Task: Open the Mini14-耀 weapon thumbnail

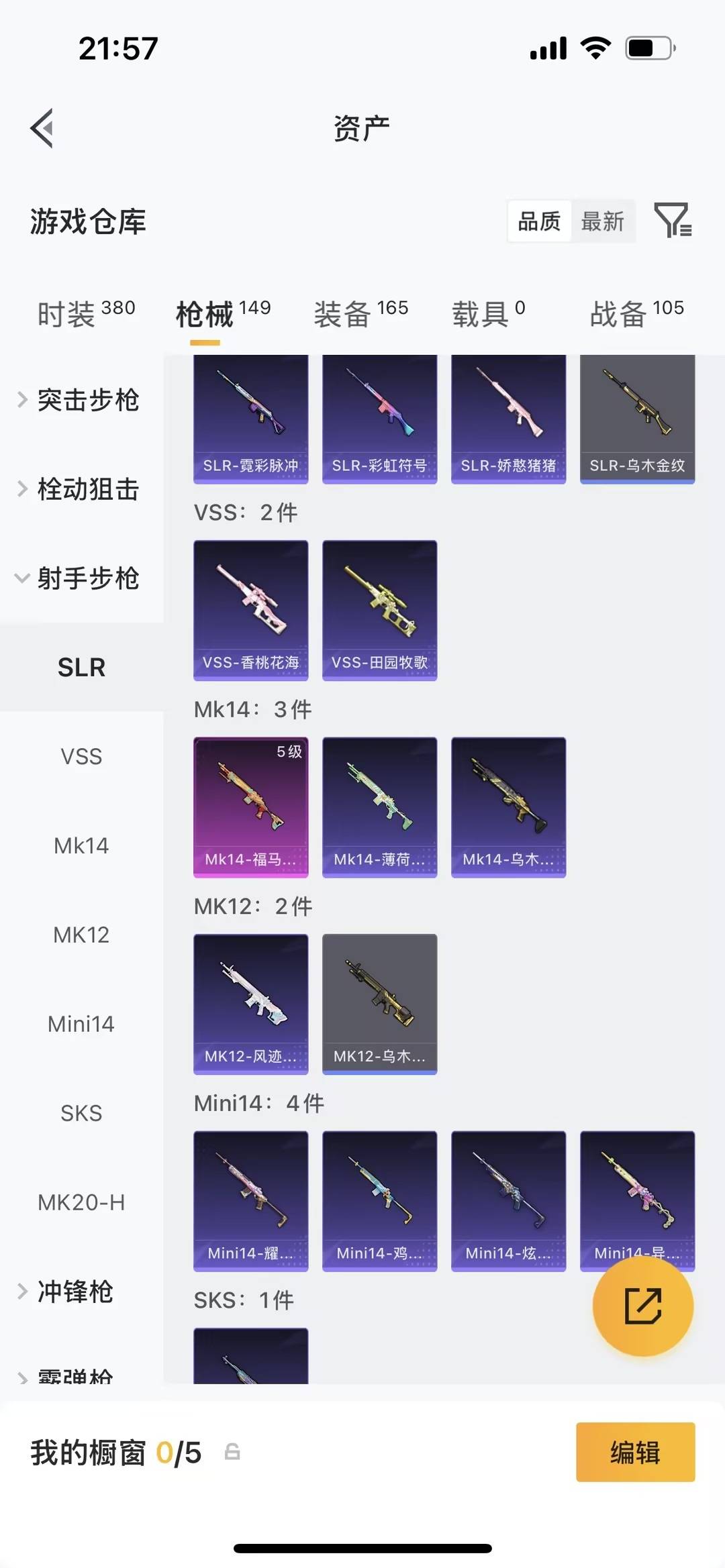Action: [250, 1200]
